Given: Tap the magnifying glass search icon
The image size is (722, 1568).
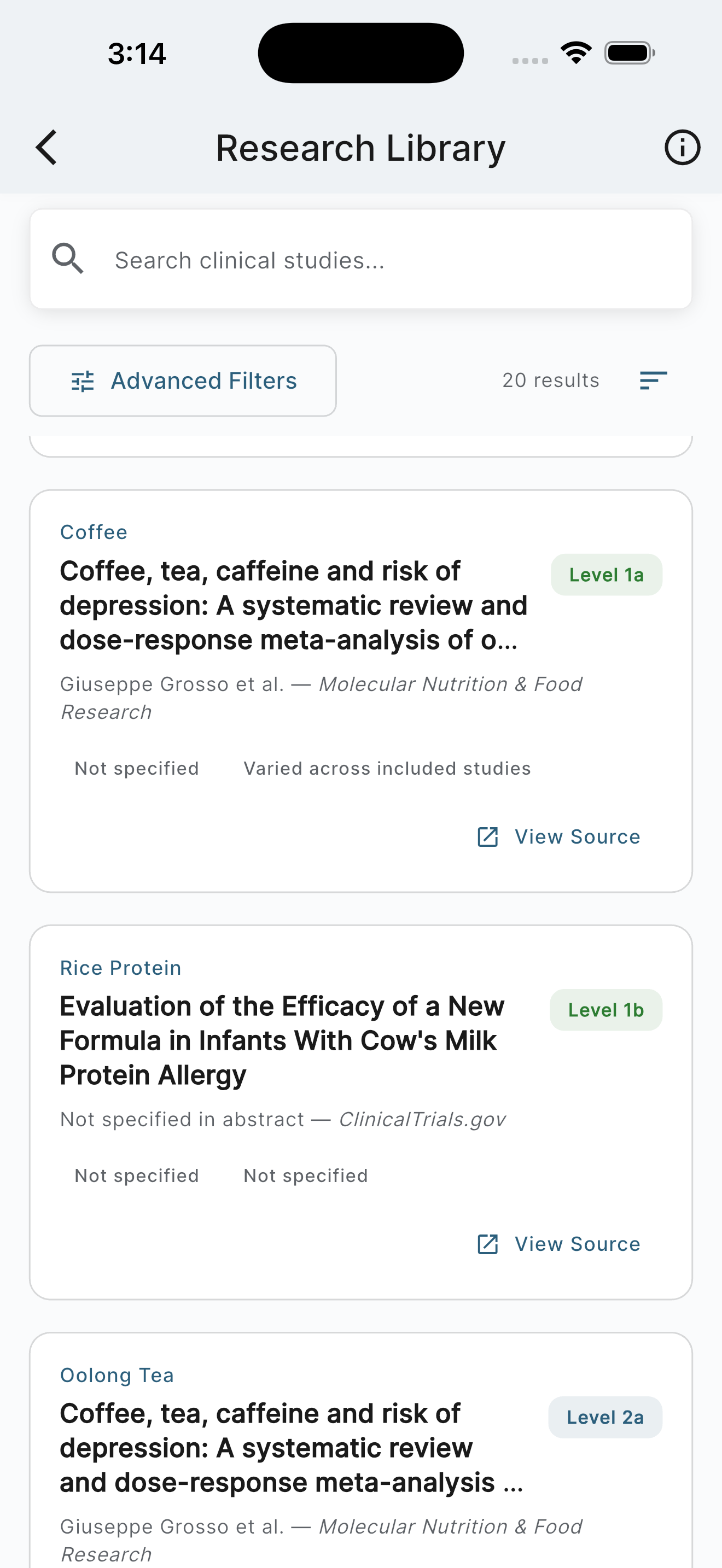Looking at the screenshot, I should click(68, 259).
